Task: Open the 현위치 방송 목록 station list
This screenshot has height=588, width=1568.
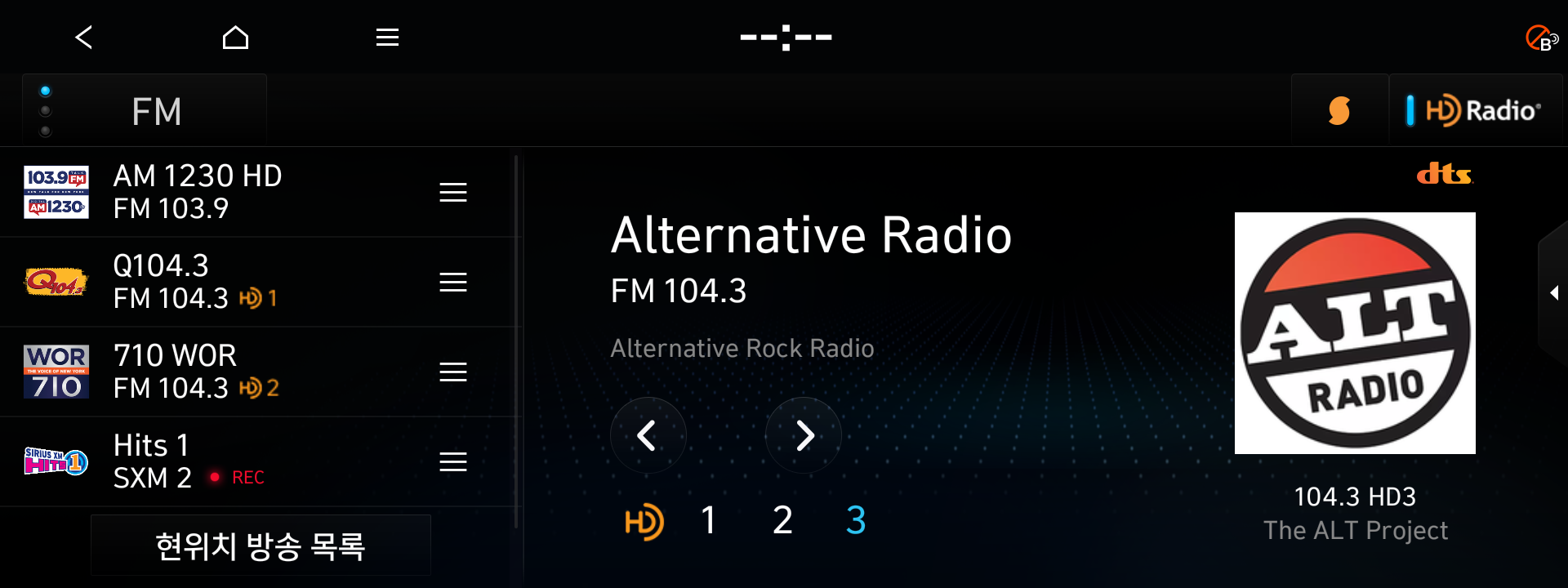Action: (x=261, y=546)
